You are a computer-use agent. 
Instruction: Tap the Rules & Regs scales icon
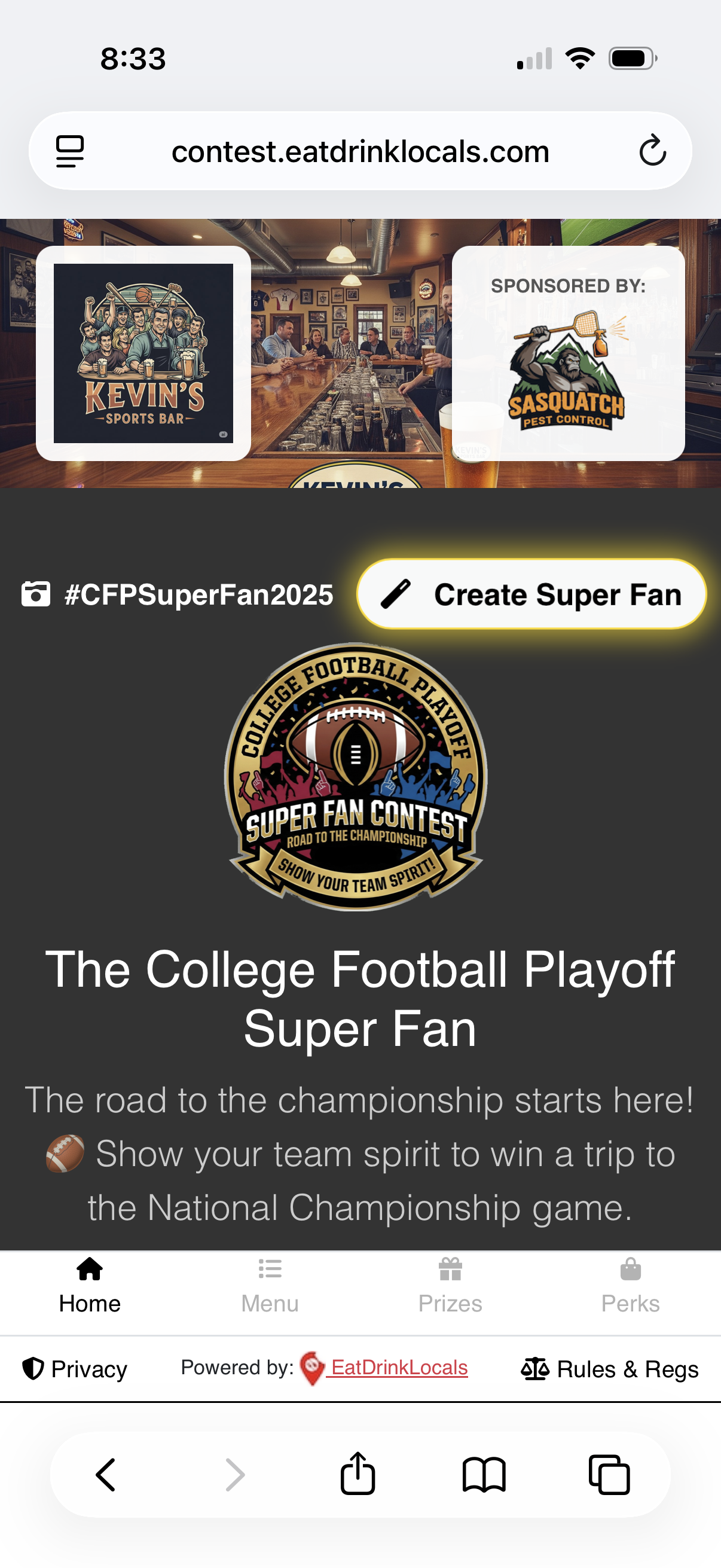(536, 1368)
